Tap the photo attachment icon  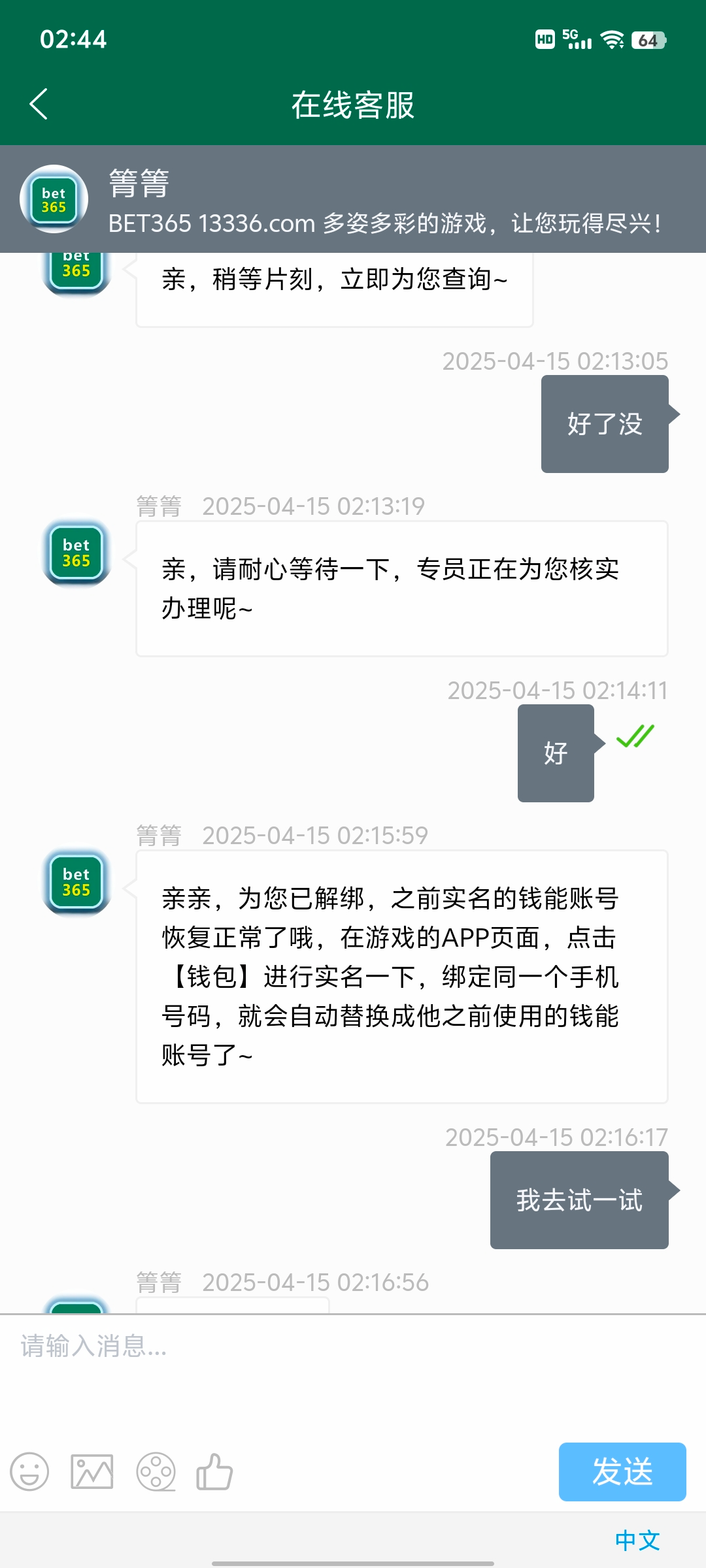click(x=92, y=1472)
